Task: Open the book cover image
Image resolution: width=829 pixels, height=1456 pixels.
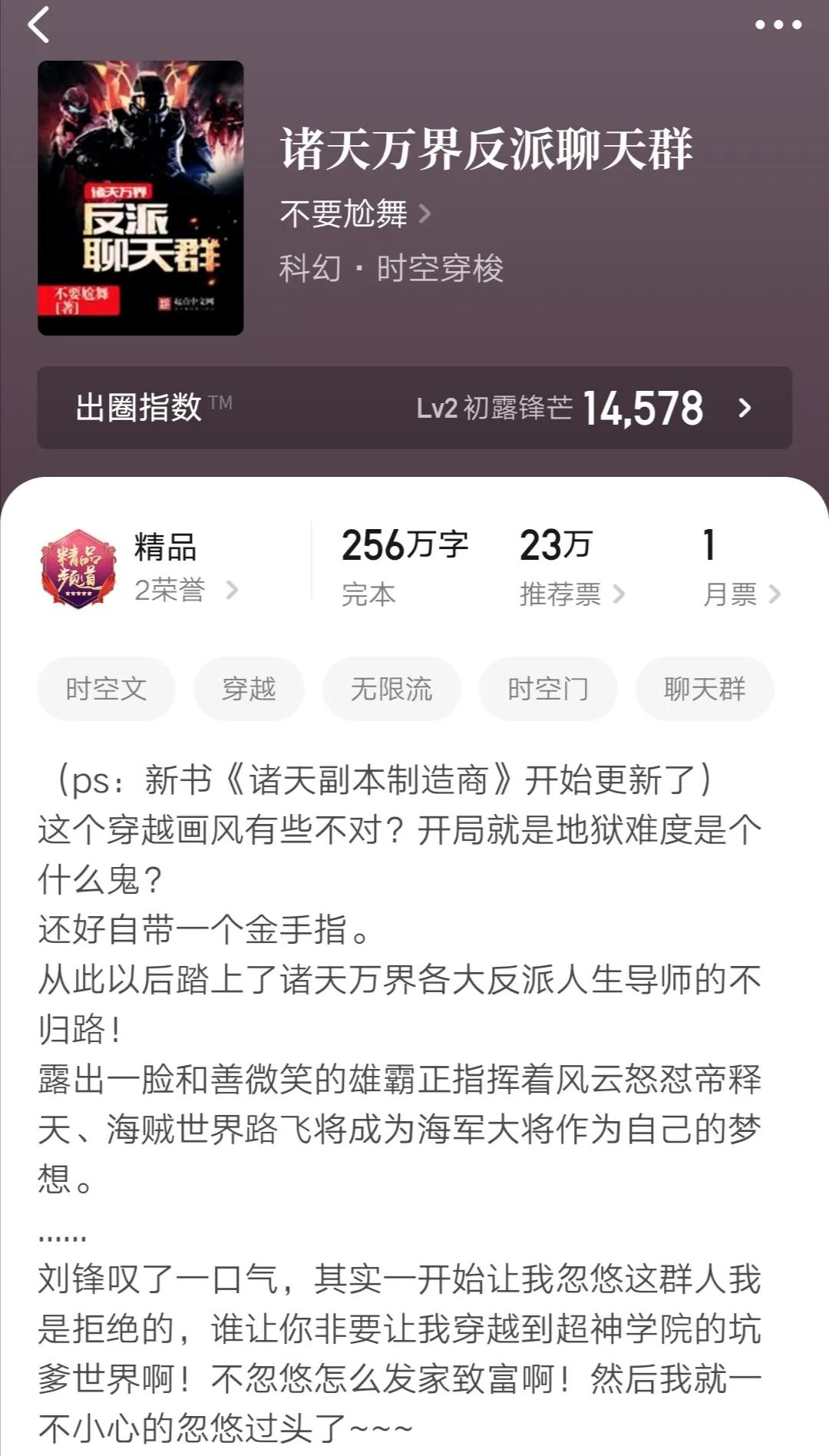Action: 138,198
